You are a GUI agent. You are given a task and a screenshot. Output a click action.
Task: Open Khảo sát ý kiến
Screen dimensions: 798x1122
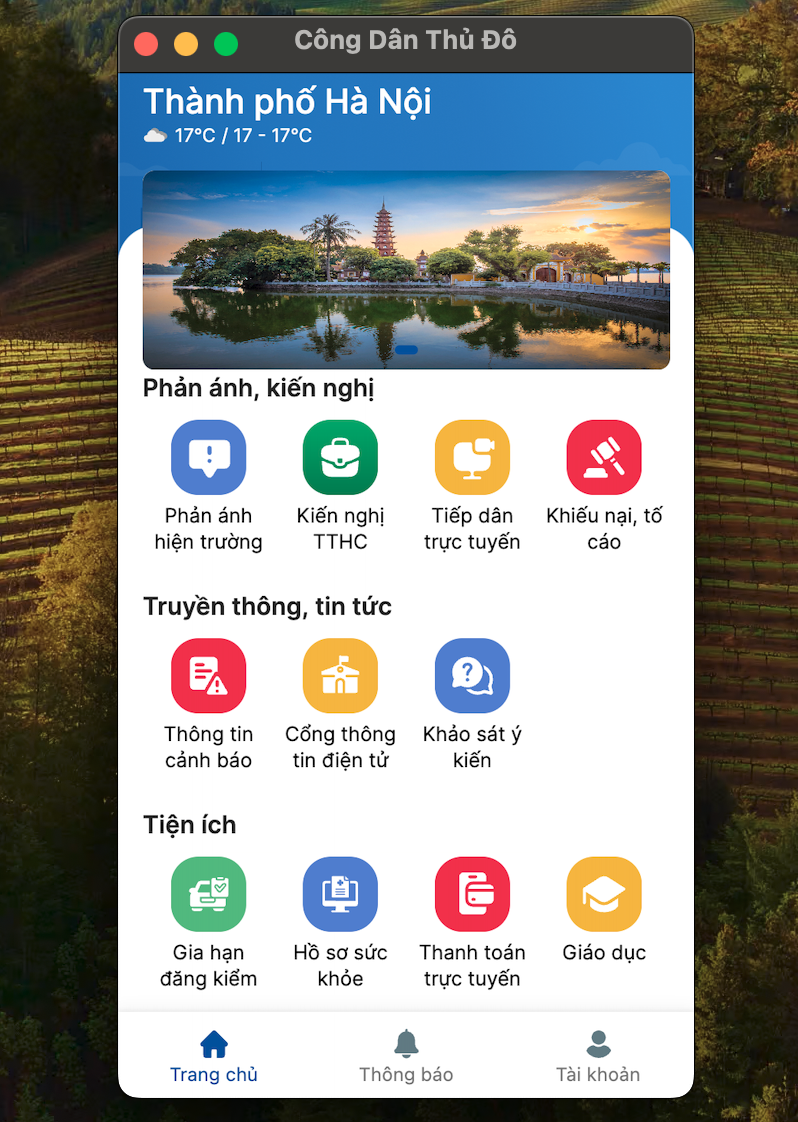tap(472, 676)
